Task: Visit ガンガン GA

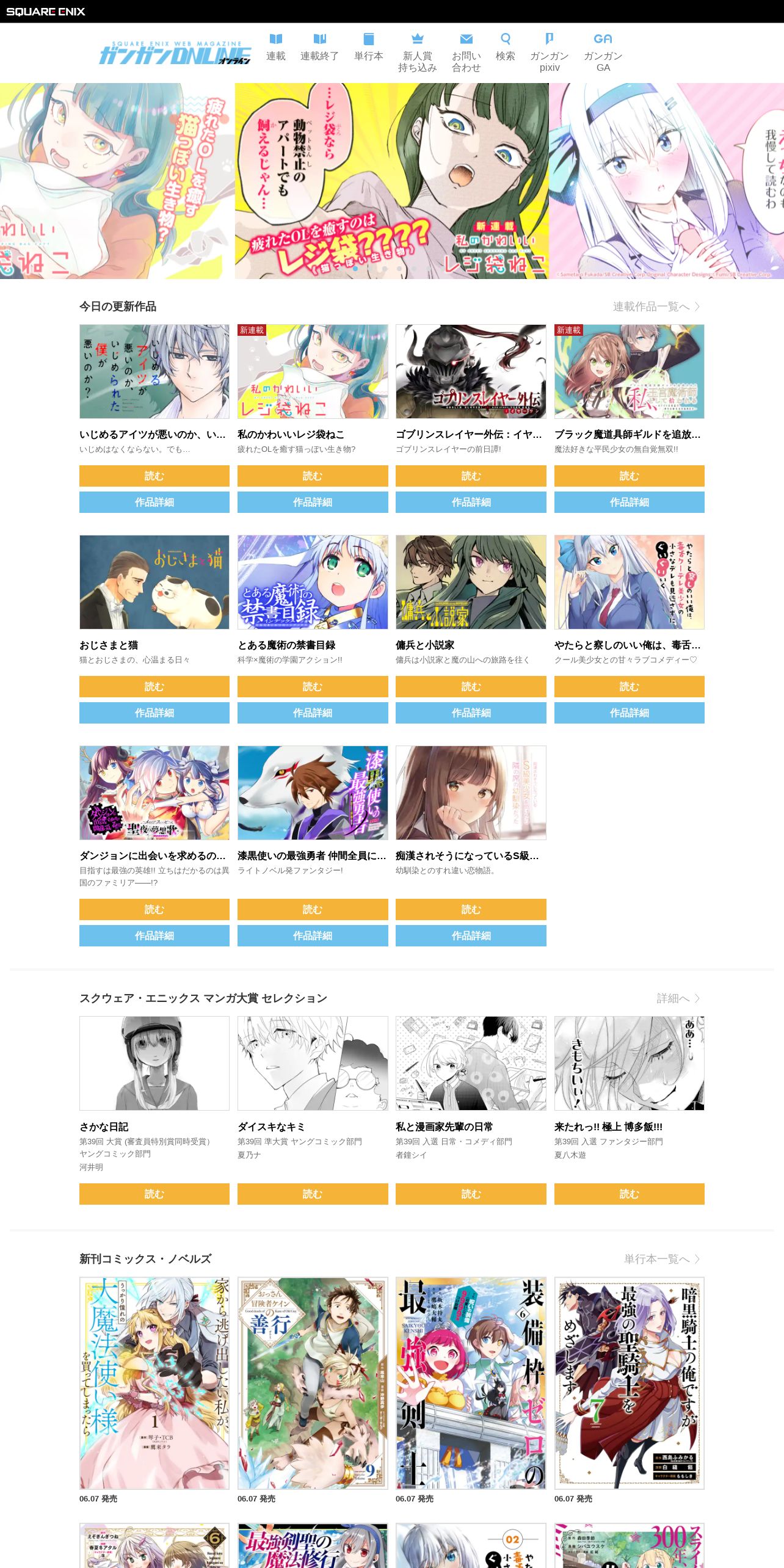Action: tap(603, 53)
